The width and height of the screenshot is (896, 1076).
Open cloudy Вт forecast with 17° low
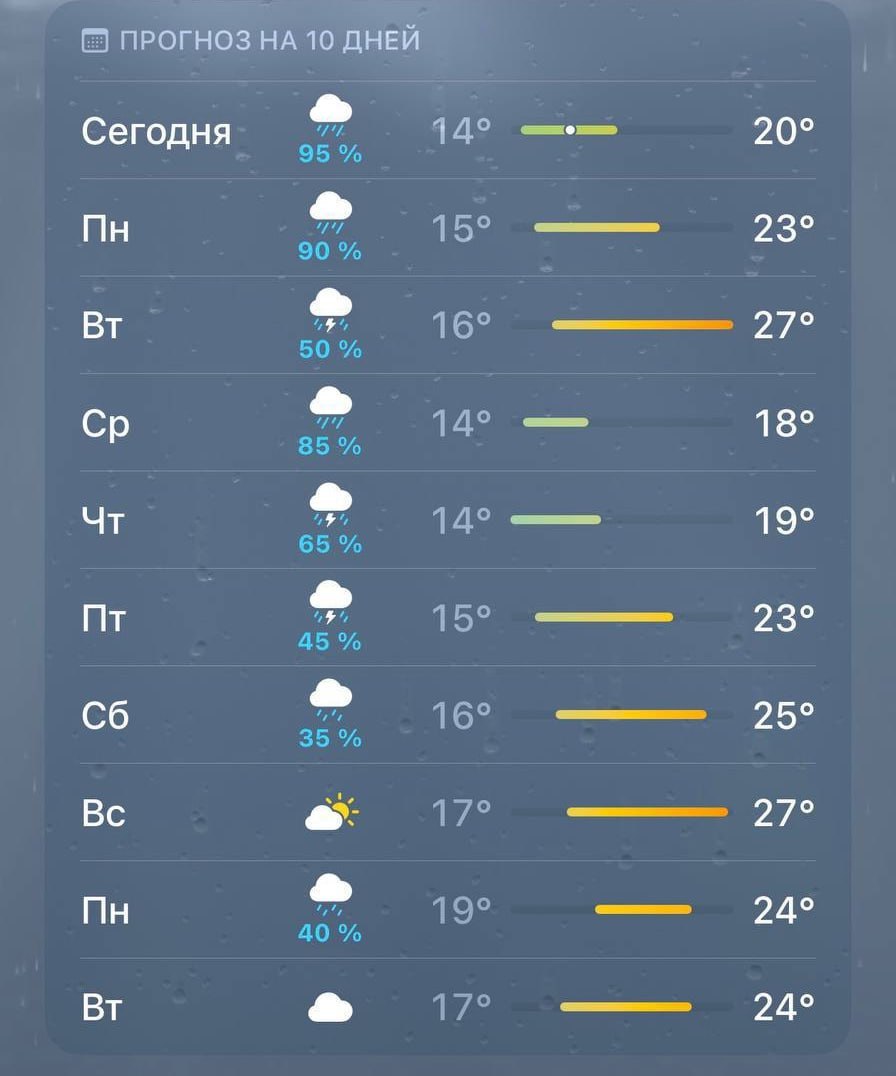[448, 1007]
